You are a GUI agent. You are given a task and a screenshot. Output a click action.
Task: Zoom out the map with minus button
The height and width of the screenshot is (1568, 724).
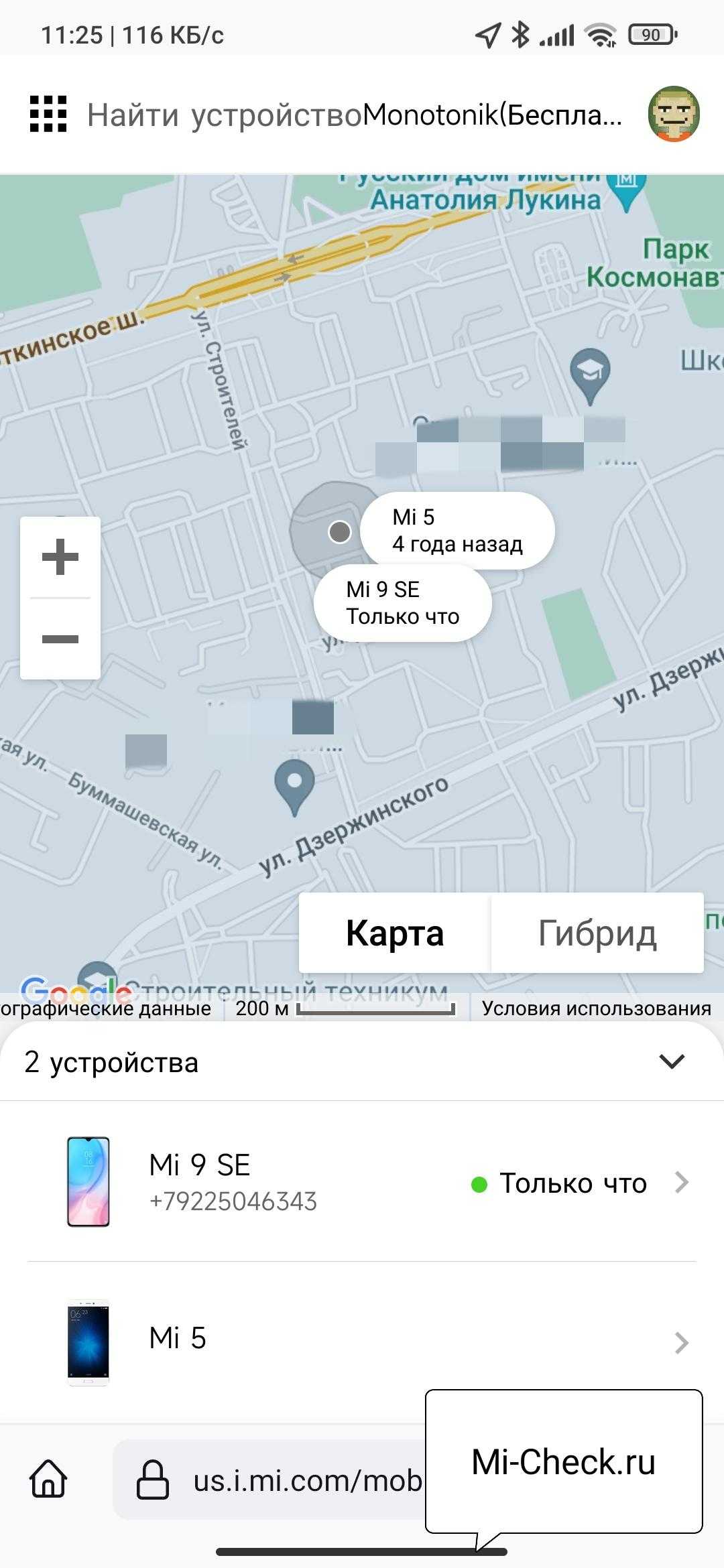click(60, 639)
